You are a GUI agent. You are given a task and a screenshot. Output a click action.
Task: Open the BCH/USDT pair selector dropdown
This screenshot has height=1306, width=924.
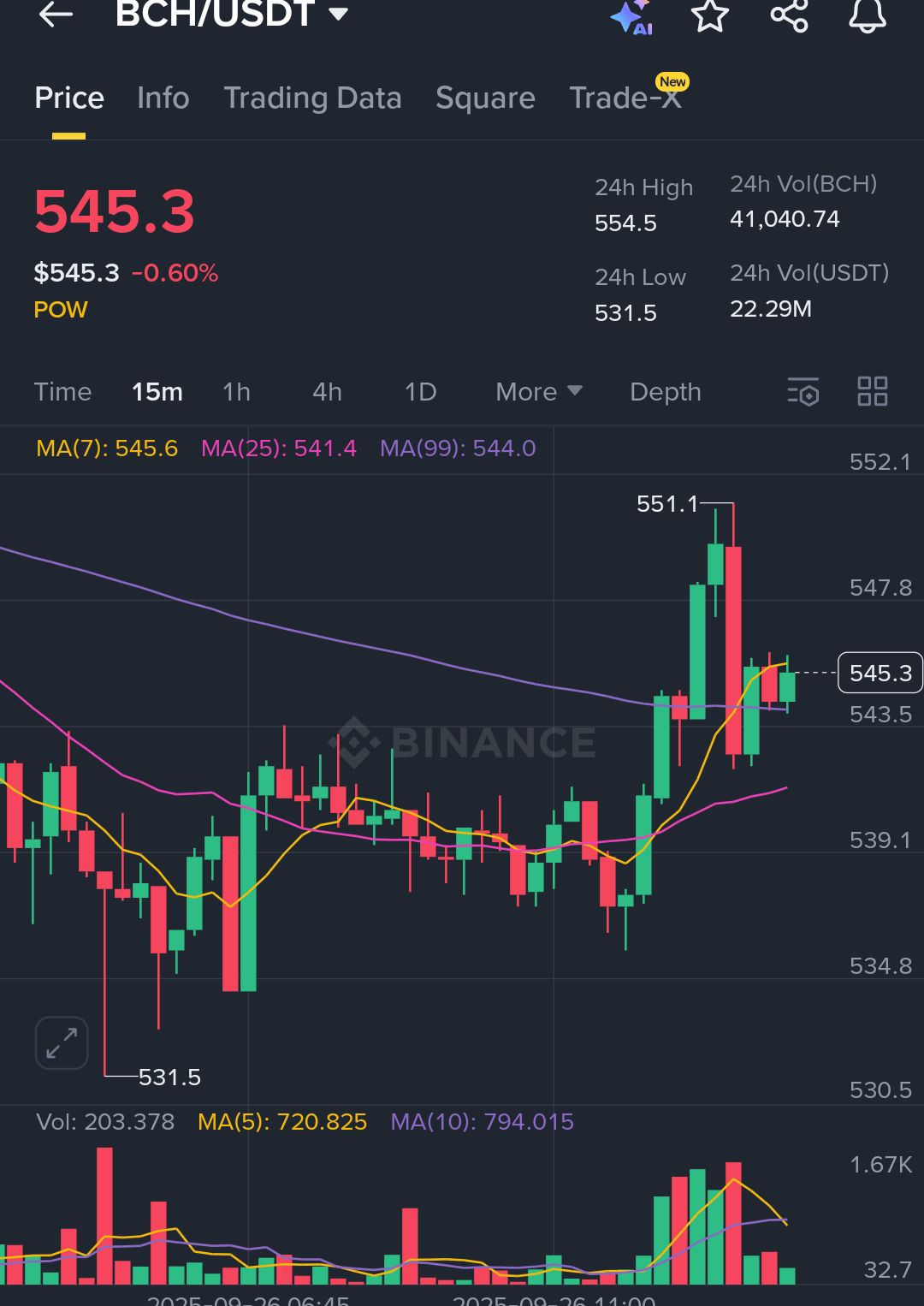tap(339, 14)
